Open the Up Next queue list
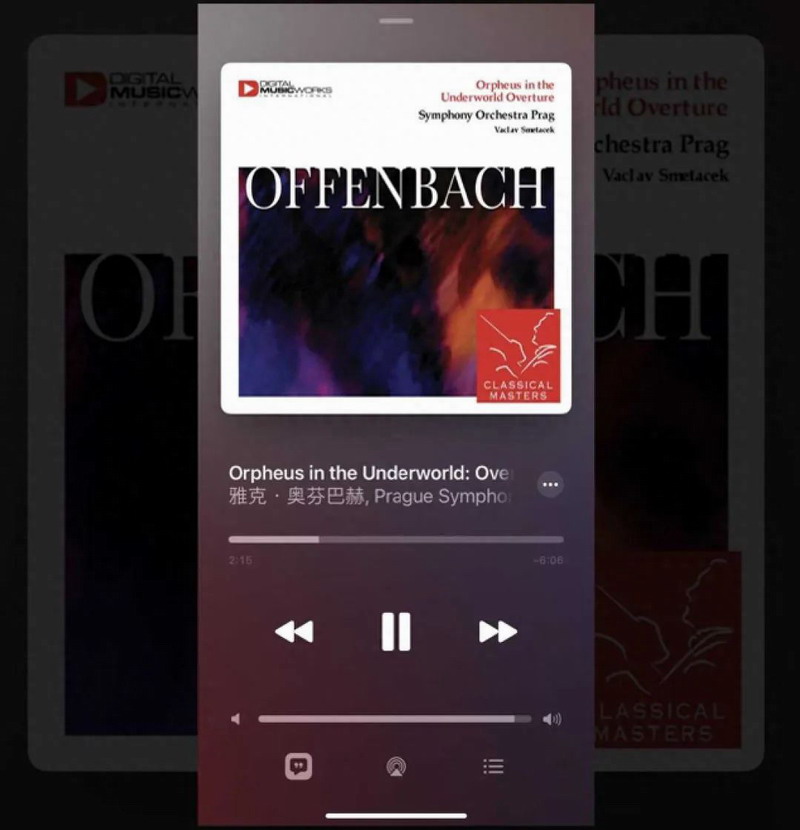 click(x=493, y=766)
